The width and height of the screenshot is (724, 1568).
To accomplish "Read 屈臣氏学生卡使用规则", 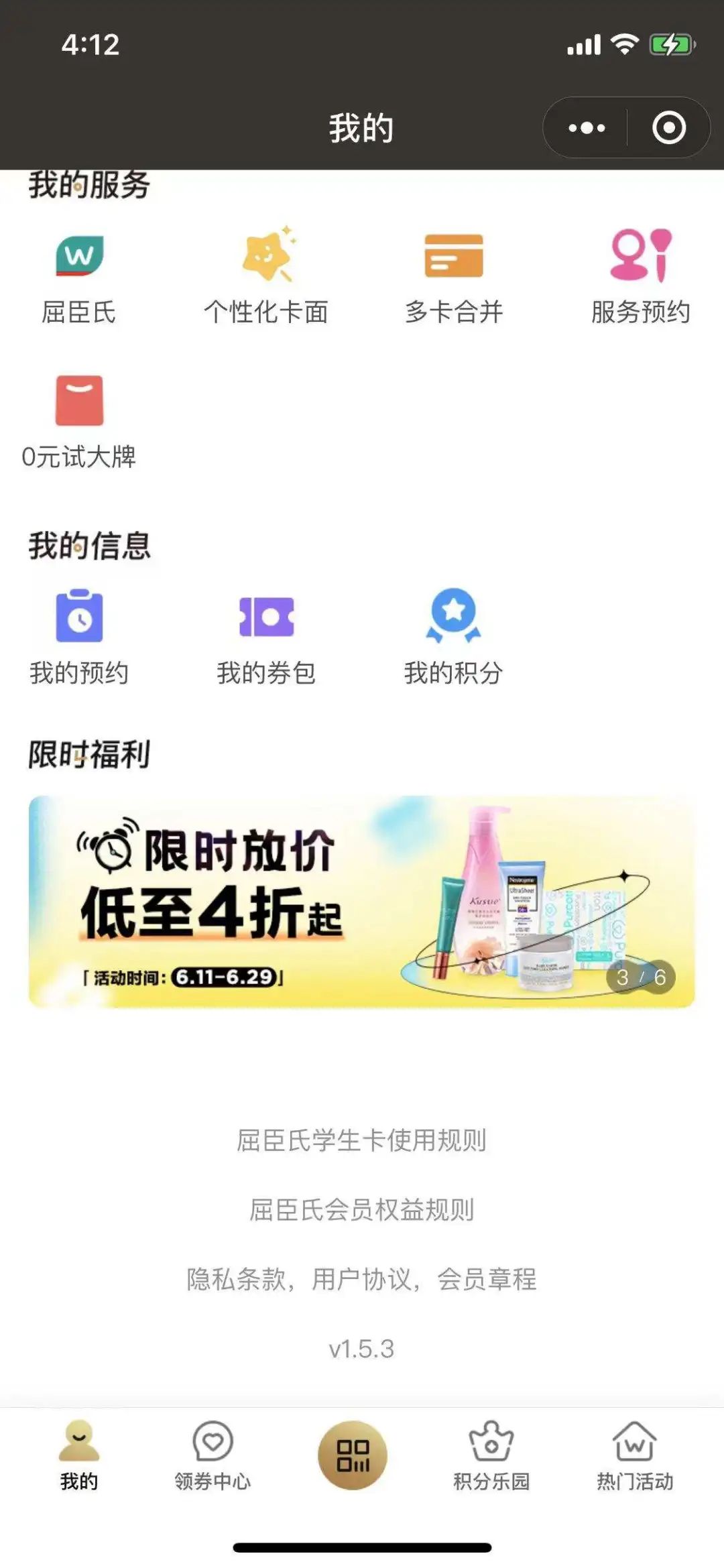I will point(361,1140).
